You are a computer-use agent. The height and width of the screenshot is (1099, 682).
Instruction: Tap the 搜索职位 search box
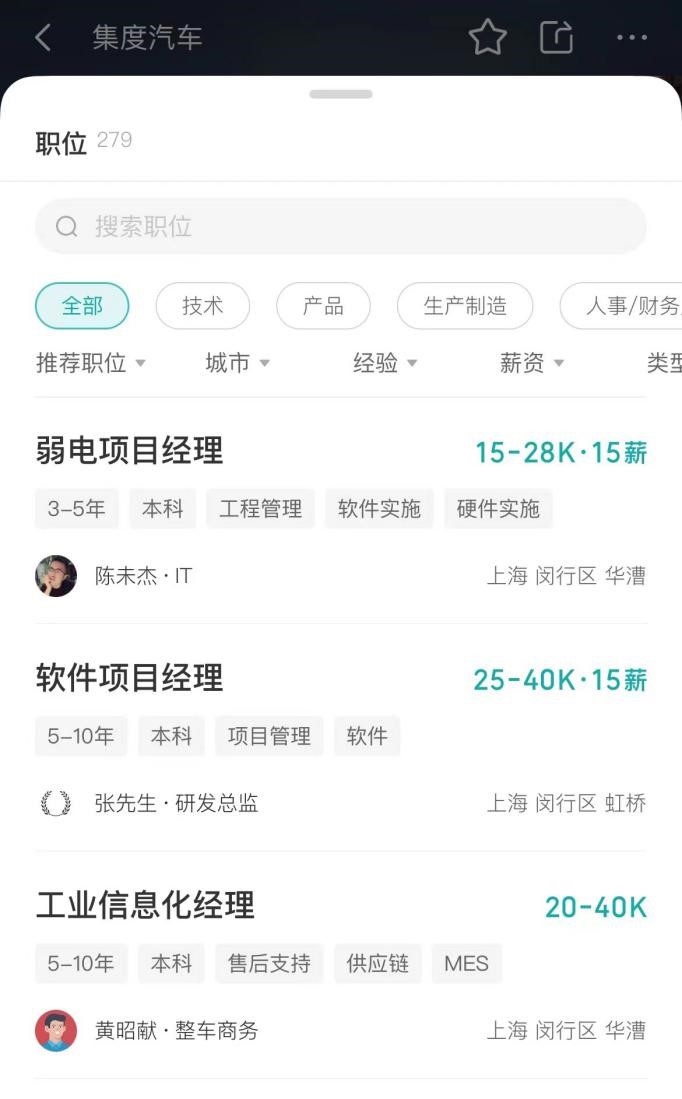point(340,226)
